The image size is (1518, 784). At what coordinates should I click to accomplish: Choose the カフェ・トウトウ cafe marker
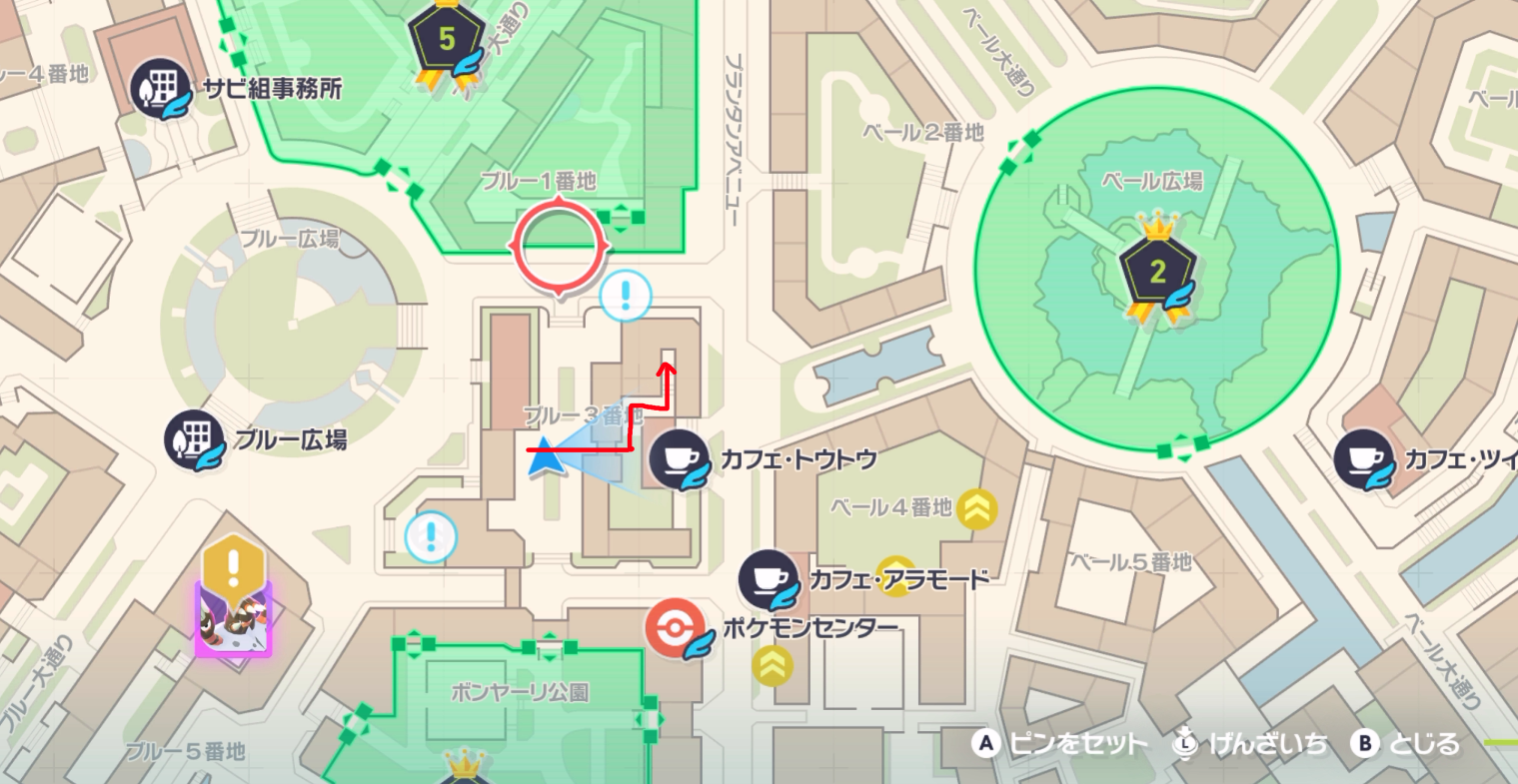tap(680, 459)
